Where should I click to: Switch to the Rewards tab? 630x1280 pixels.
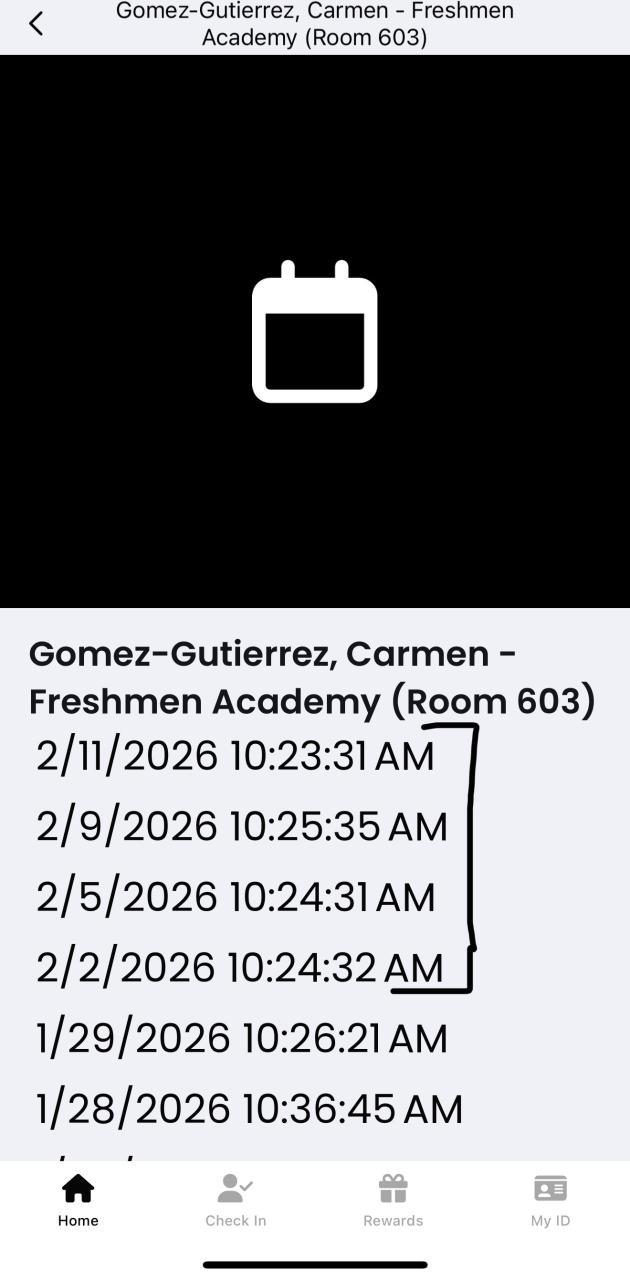coord(393,1200)
